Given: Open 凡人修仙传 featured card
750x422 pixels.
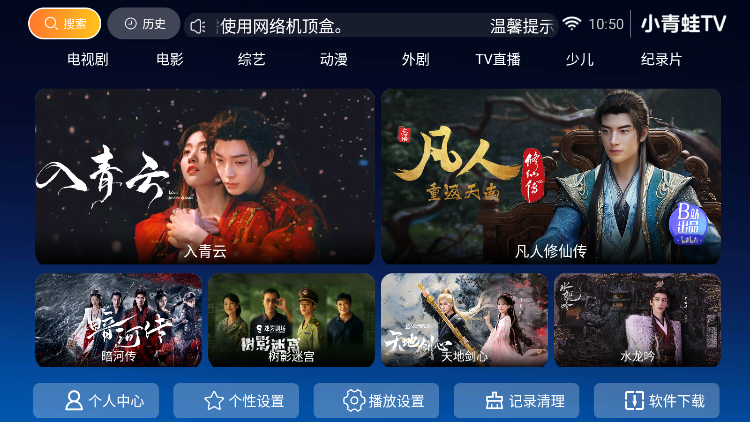Looking at the screenshot, I should [551, 176].
